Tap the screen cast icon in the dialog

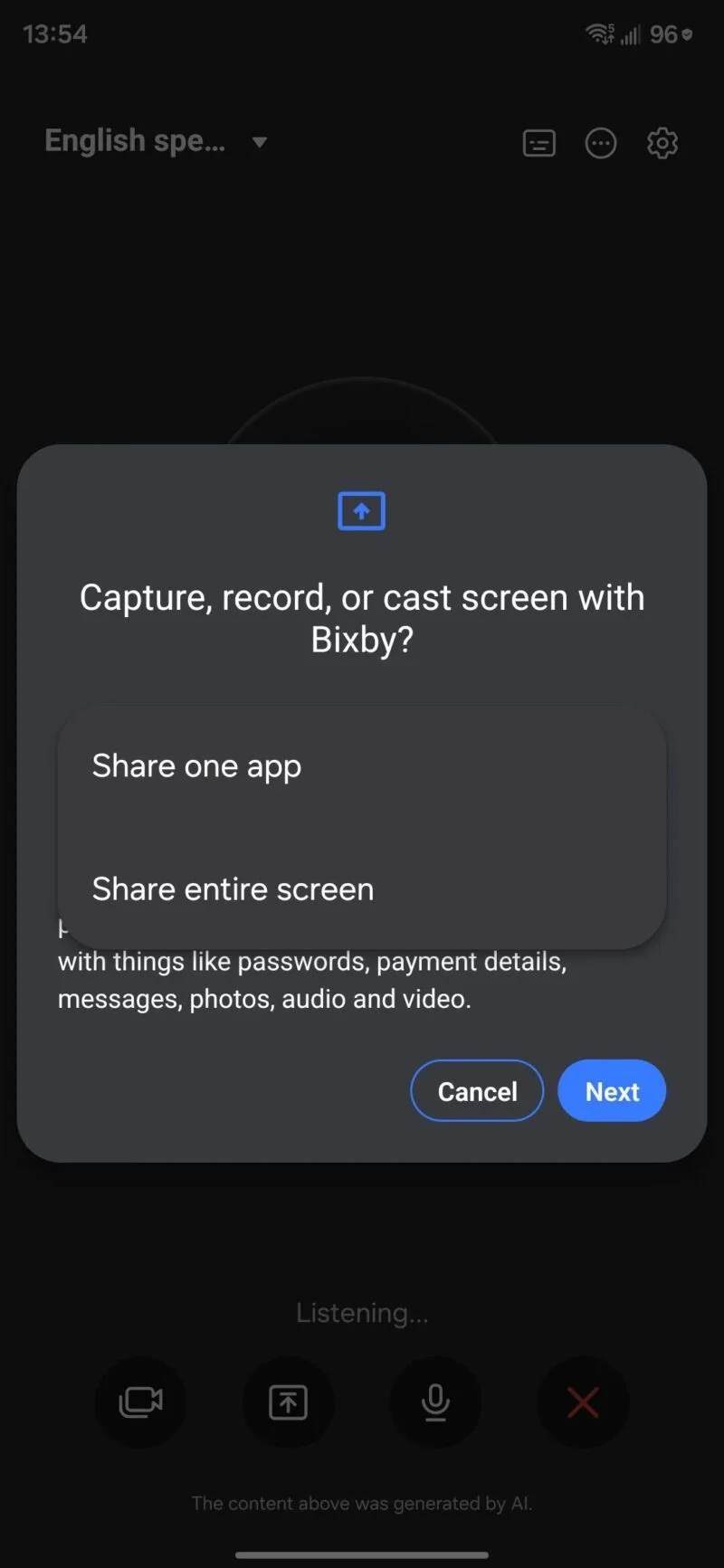point(361,510)
